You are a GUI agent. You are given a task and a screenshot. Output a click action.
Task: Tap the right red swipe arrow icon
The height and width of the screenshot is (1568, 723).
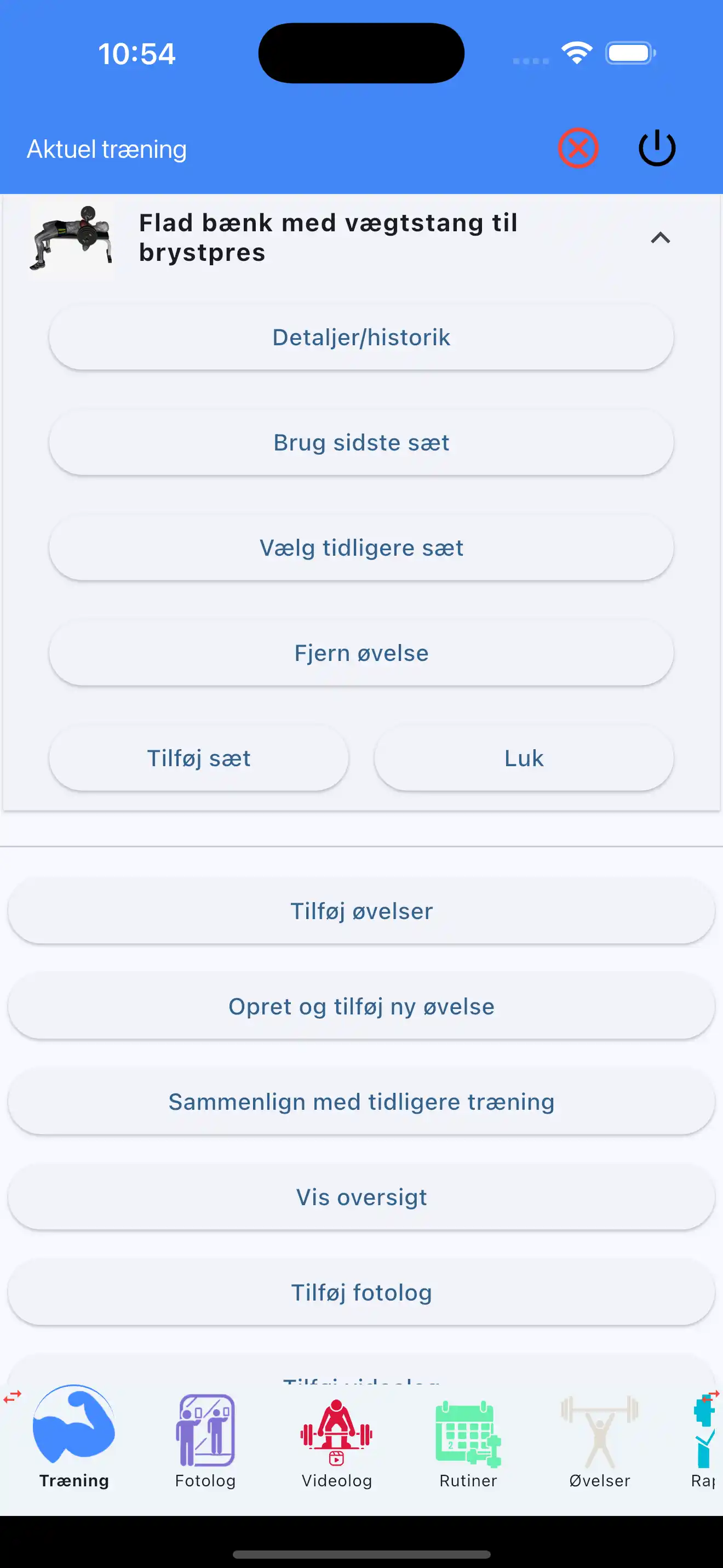coord(710,1395)
